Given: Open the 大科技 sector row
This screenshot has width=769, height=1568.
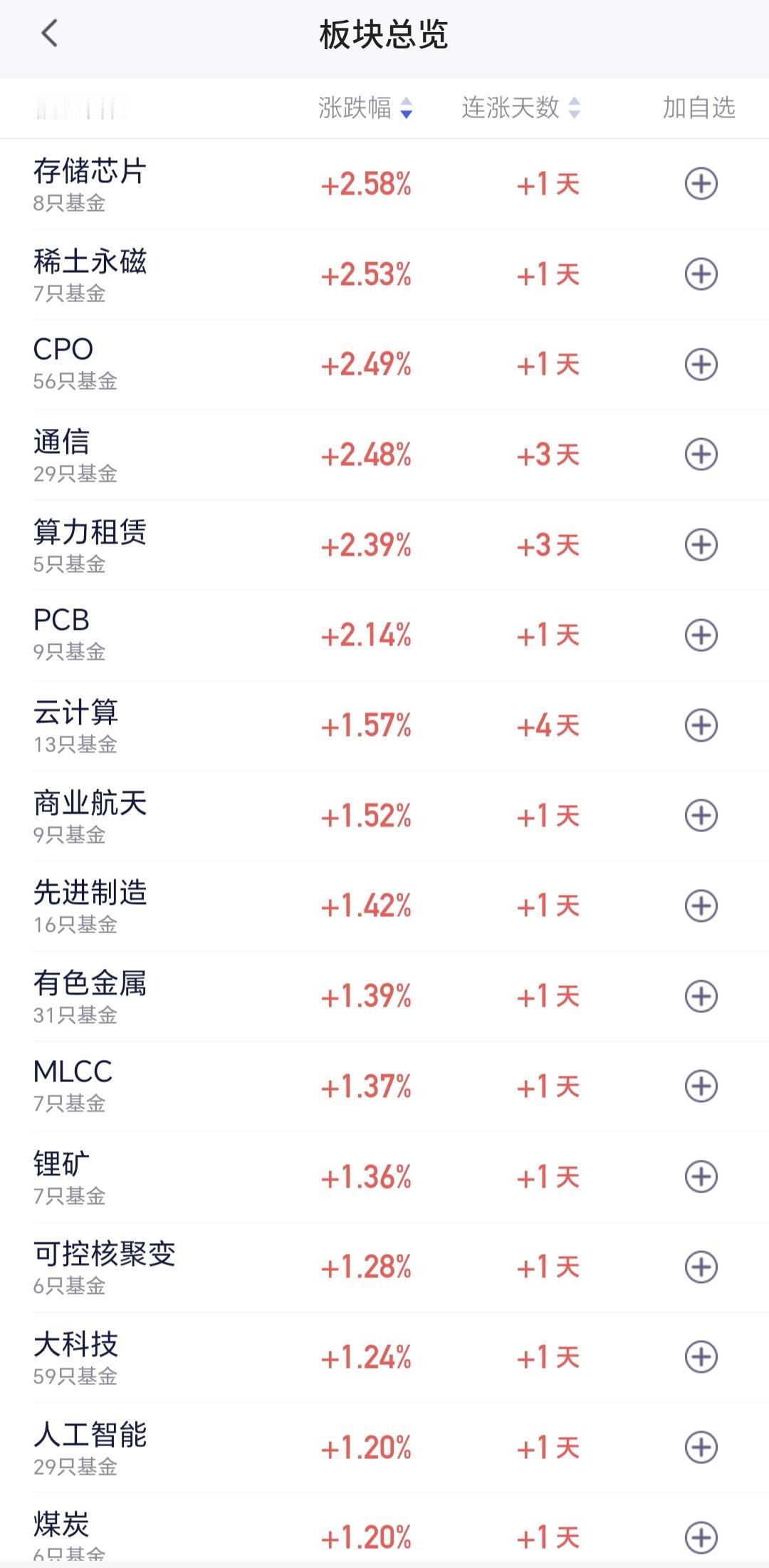Looking at the screenshot, I should pos(384,1357).
